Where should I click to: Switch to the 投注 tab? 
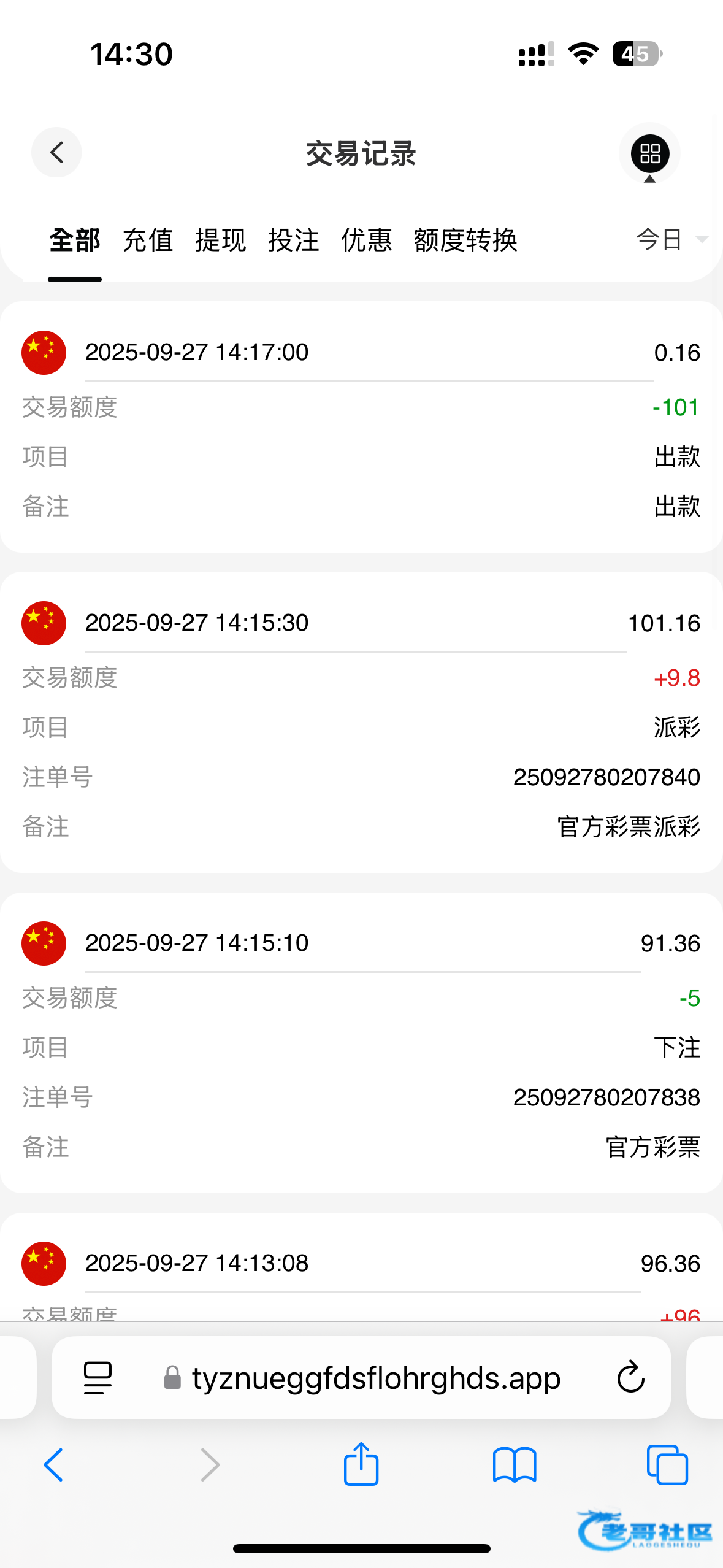click(x=294, y=240)
